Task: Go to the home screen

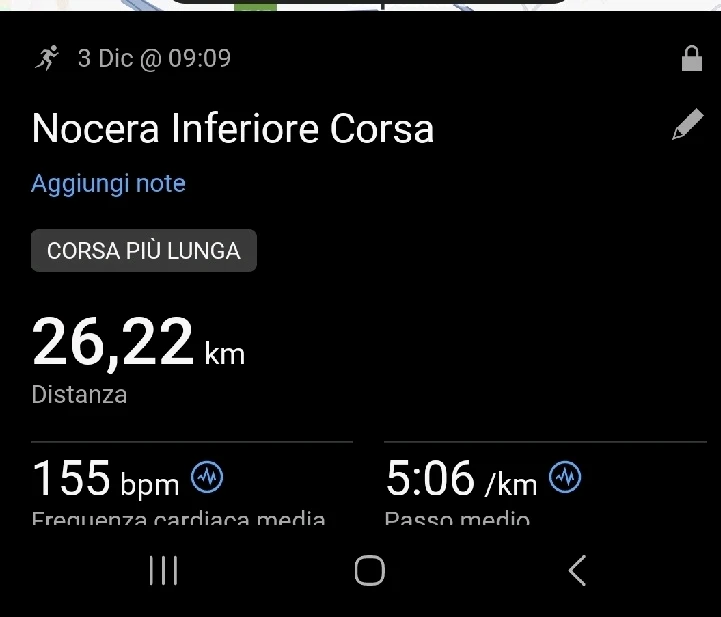Action: [369, 570]
